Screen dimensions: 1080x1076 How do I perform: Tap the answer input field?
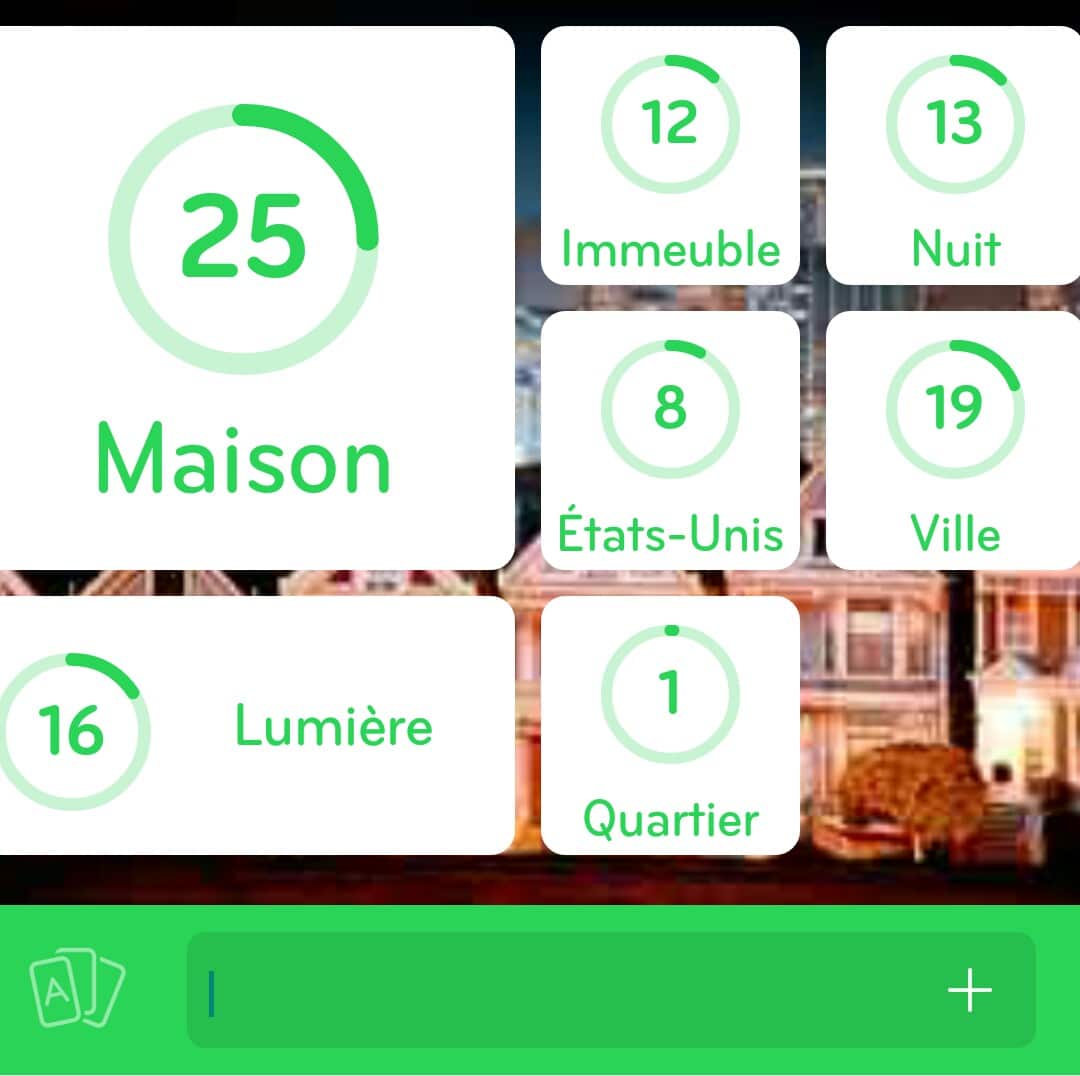[x=560, y=991]
